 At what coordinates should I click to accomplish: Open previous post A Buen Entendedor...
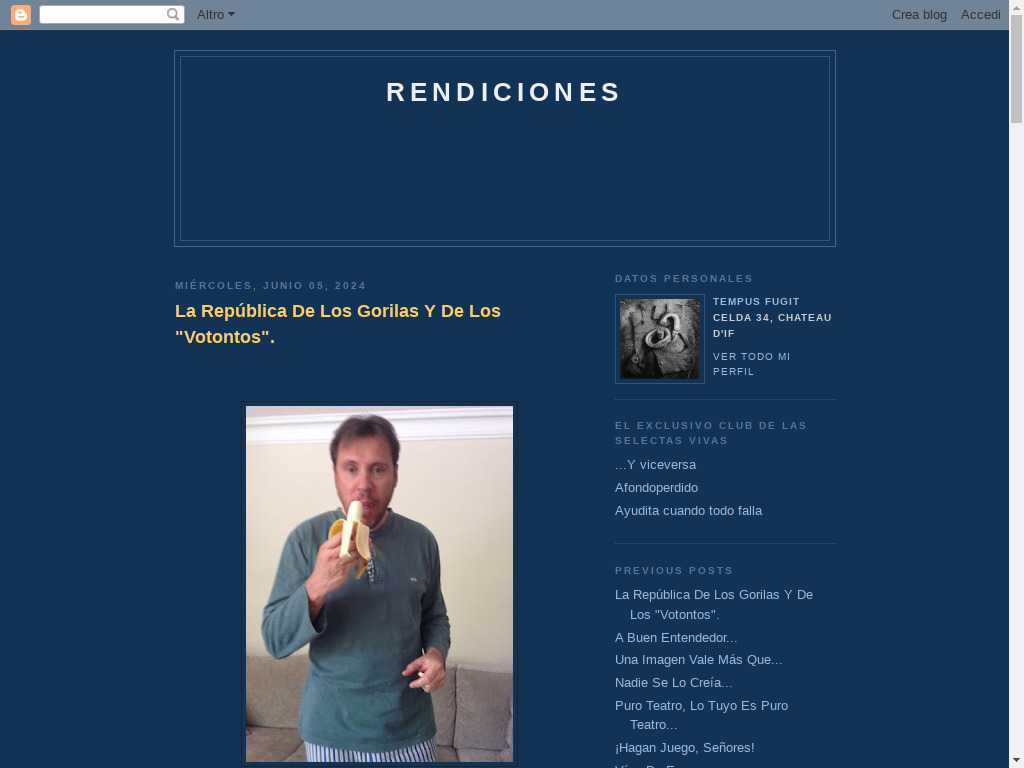[x=676, y=638]
